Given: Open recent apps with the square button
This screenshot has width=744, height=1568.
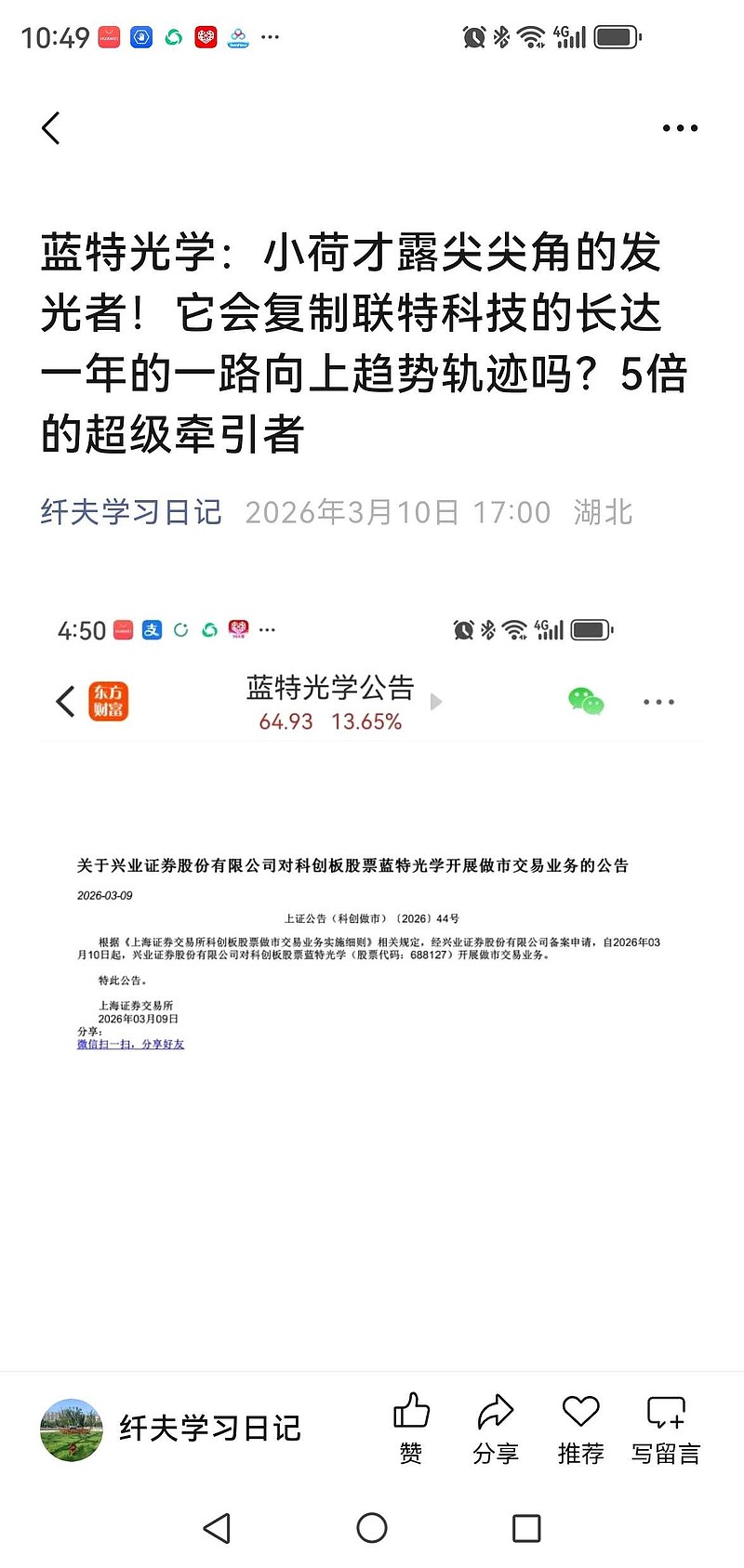Looking at the screenshot, I should [527, 1527].
